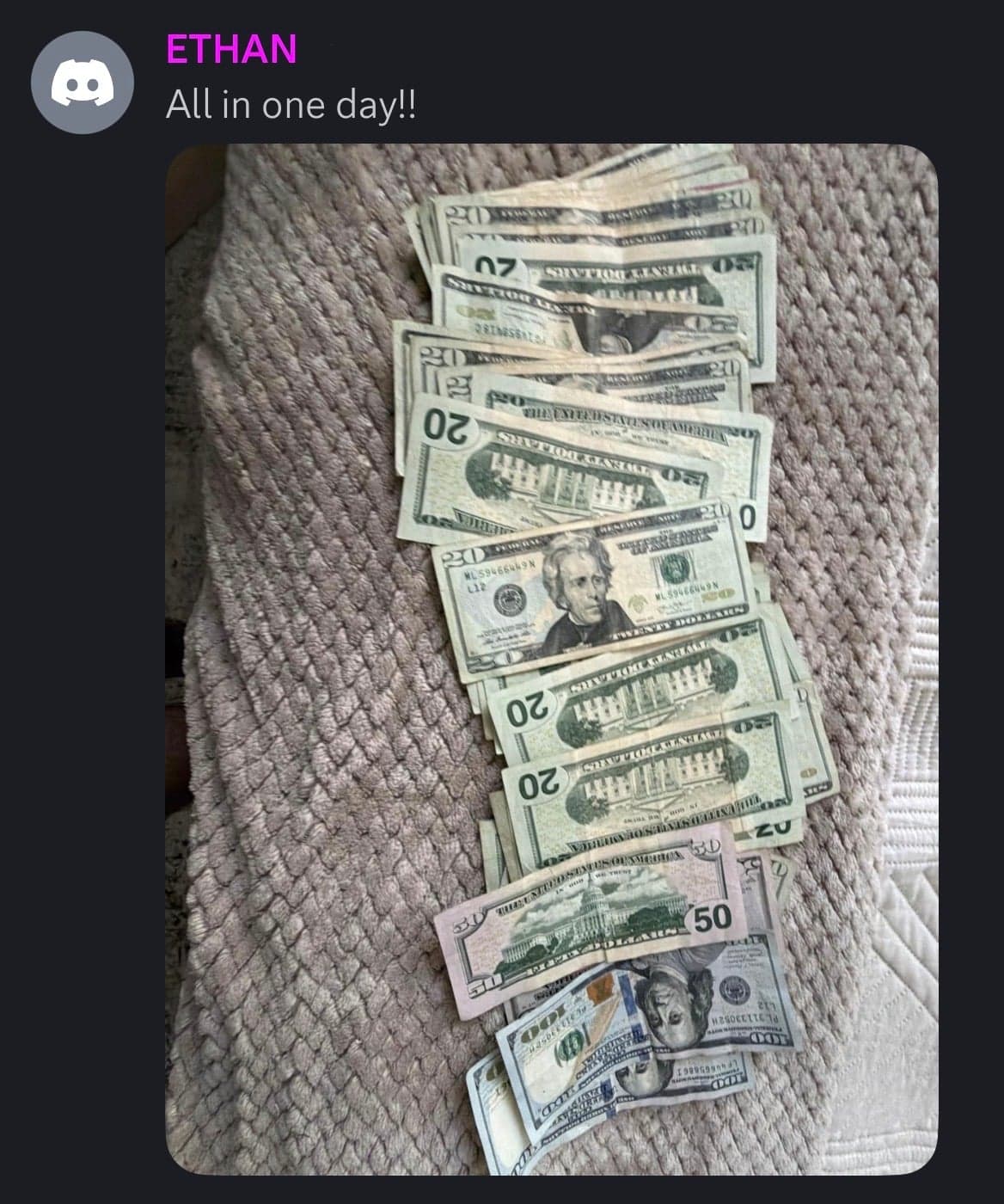Open the cash photo attachment in full view
Viewport: 1004px width, 1204px height.
point(551,658)
